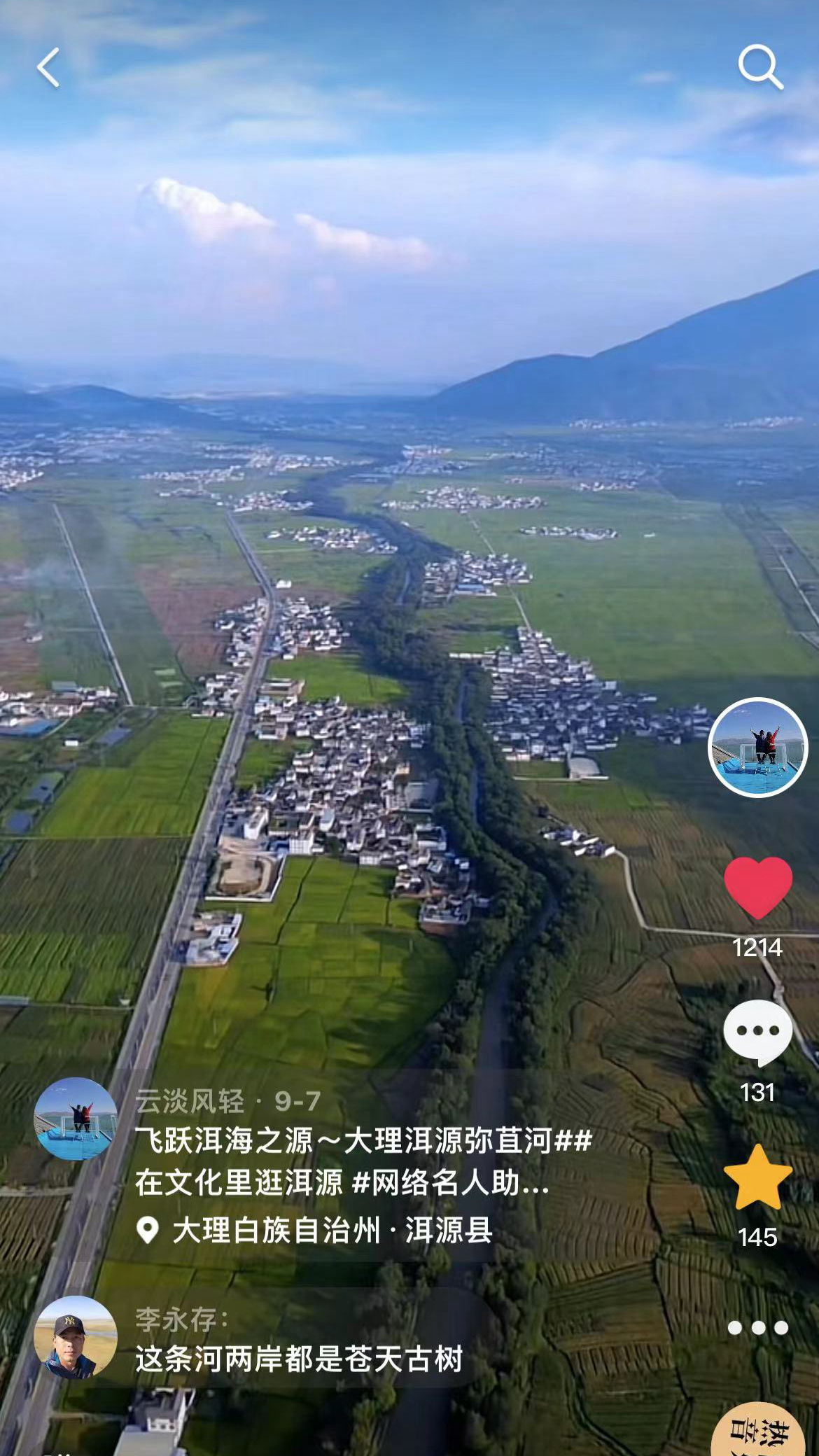The width and height of the screenshot is (819, 1456).
Task: Open the creator's round avatar above the heart
Action: [758, 748]
